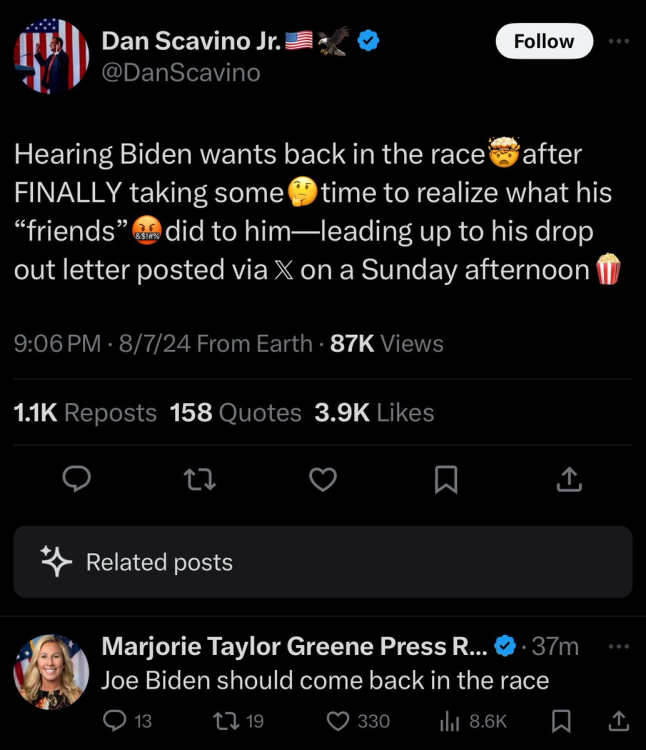
Task: Open Marjorie Taylor Greene's post
Action: click(x=325, y=681)
